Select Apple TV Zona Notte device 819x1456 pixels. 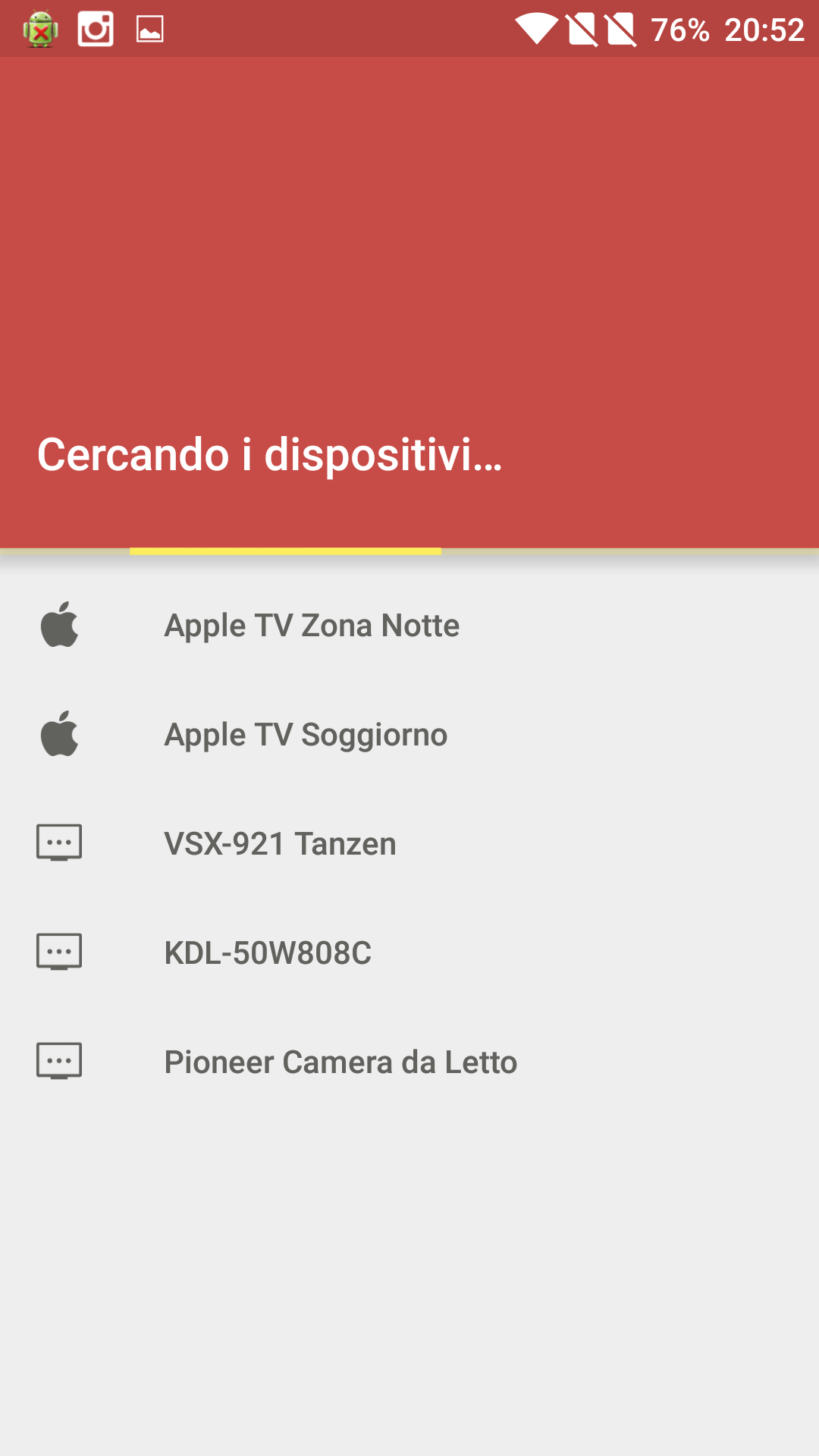click(312, 626)
